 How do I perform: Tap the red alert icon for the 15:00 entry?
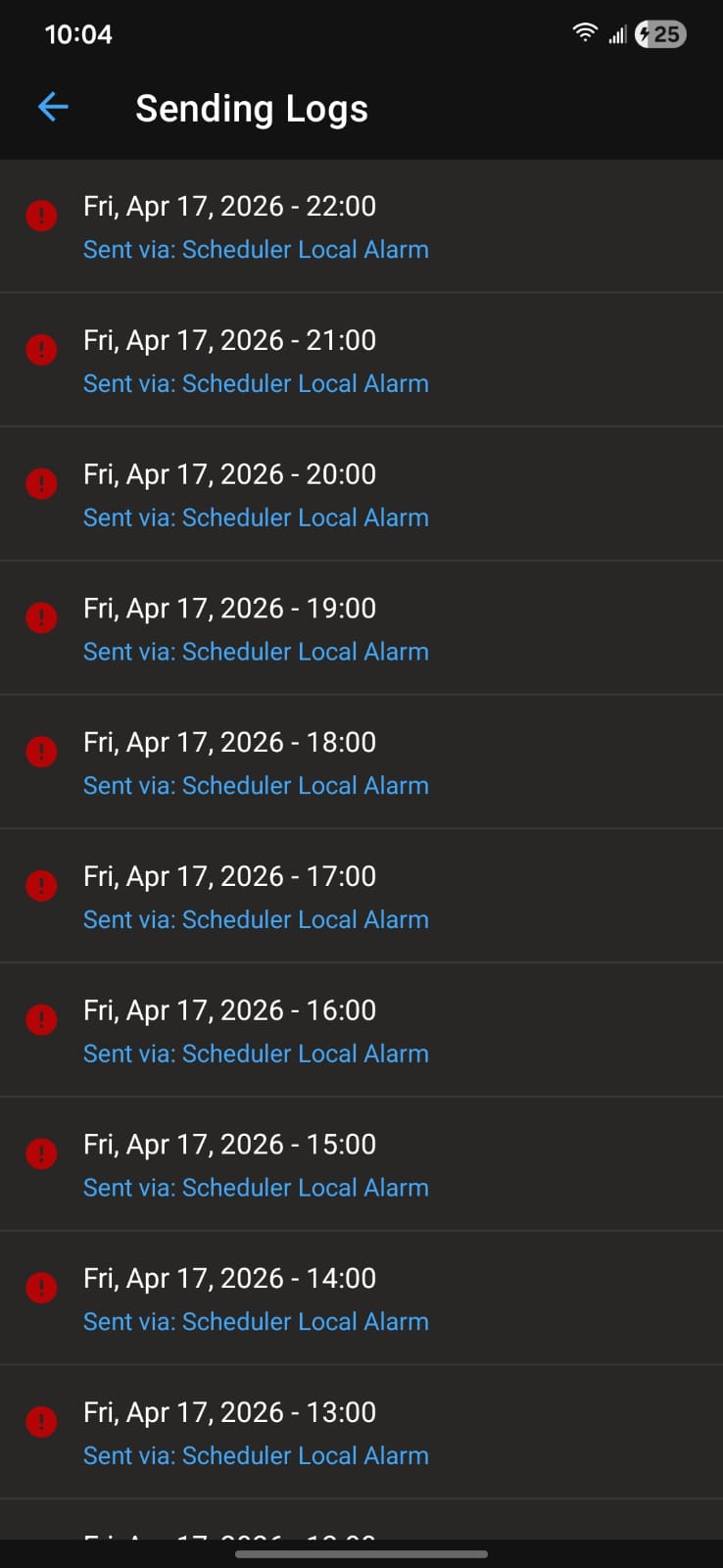coord(41,1152)
